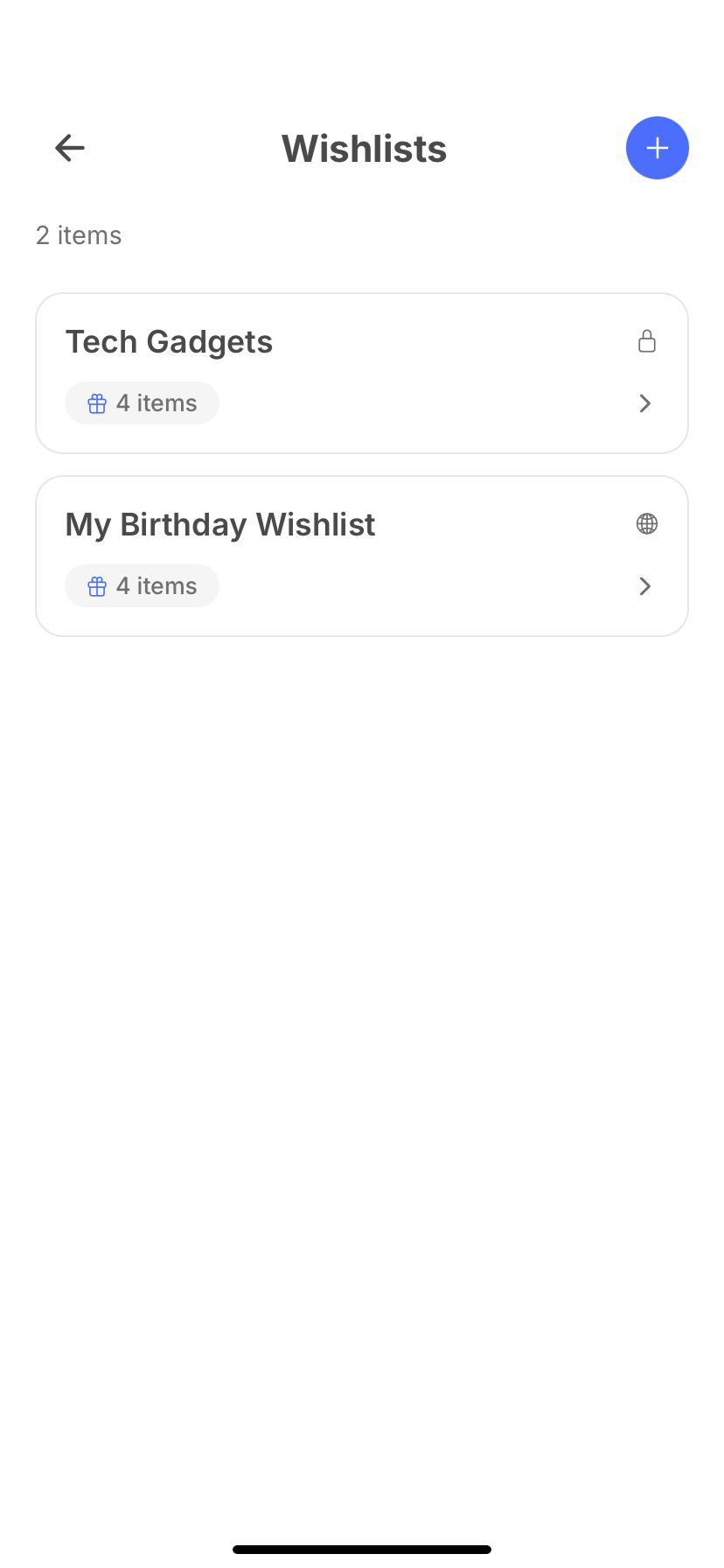The width and height of the screenshot is (724, 1568).
Task: Select the privacy indicator on Tech Gadgets card
Action: (646, 341)
